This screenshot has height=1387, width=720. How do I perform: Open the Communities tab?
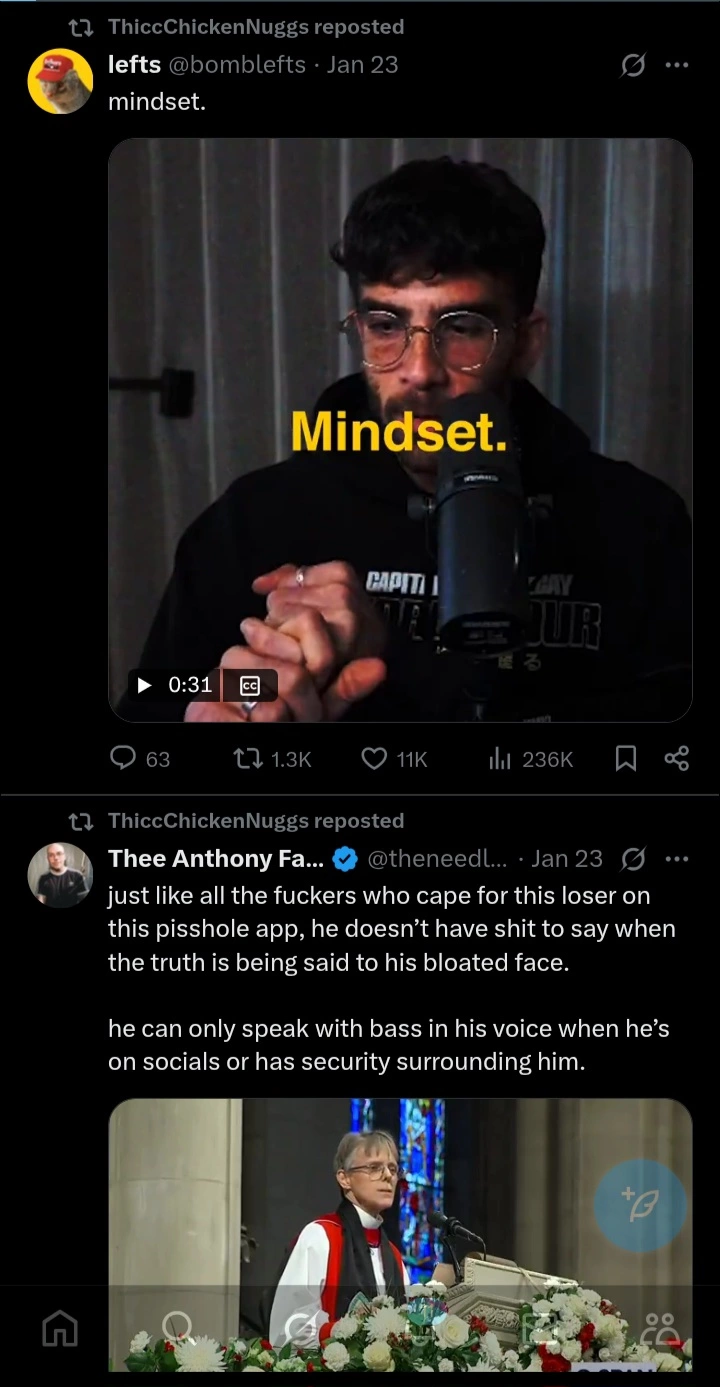(x=660, y=1328)
